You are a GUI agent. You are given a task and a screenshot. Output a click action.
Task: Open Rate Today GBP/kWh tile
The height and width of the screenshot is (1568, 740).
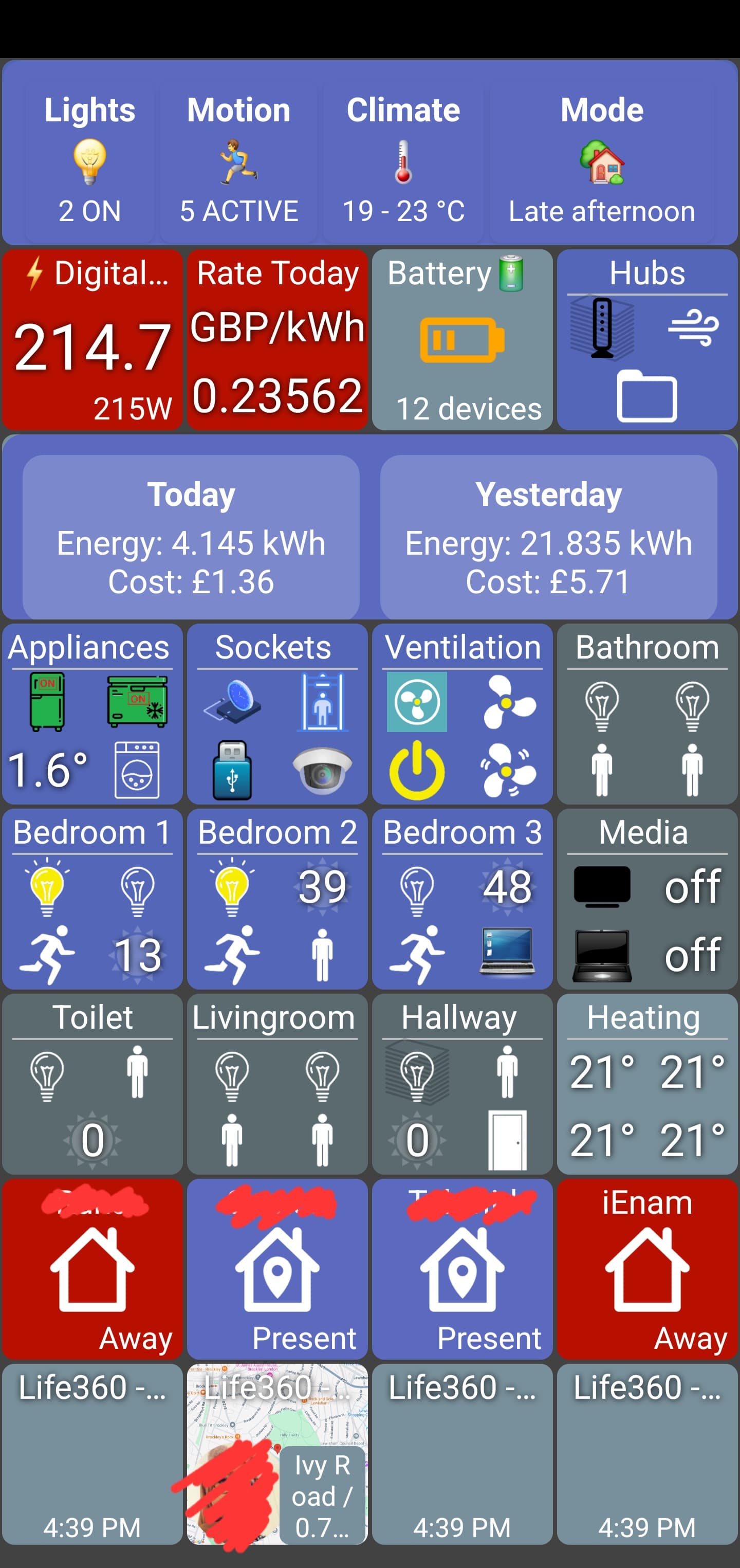[277, 340]
